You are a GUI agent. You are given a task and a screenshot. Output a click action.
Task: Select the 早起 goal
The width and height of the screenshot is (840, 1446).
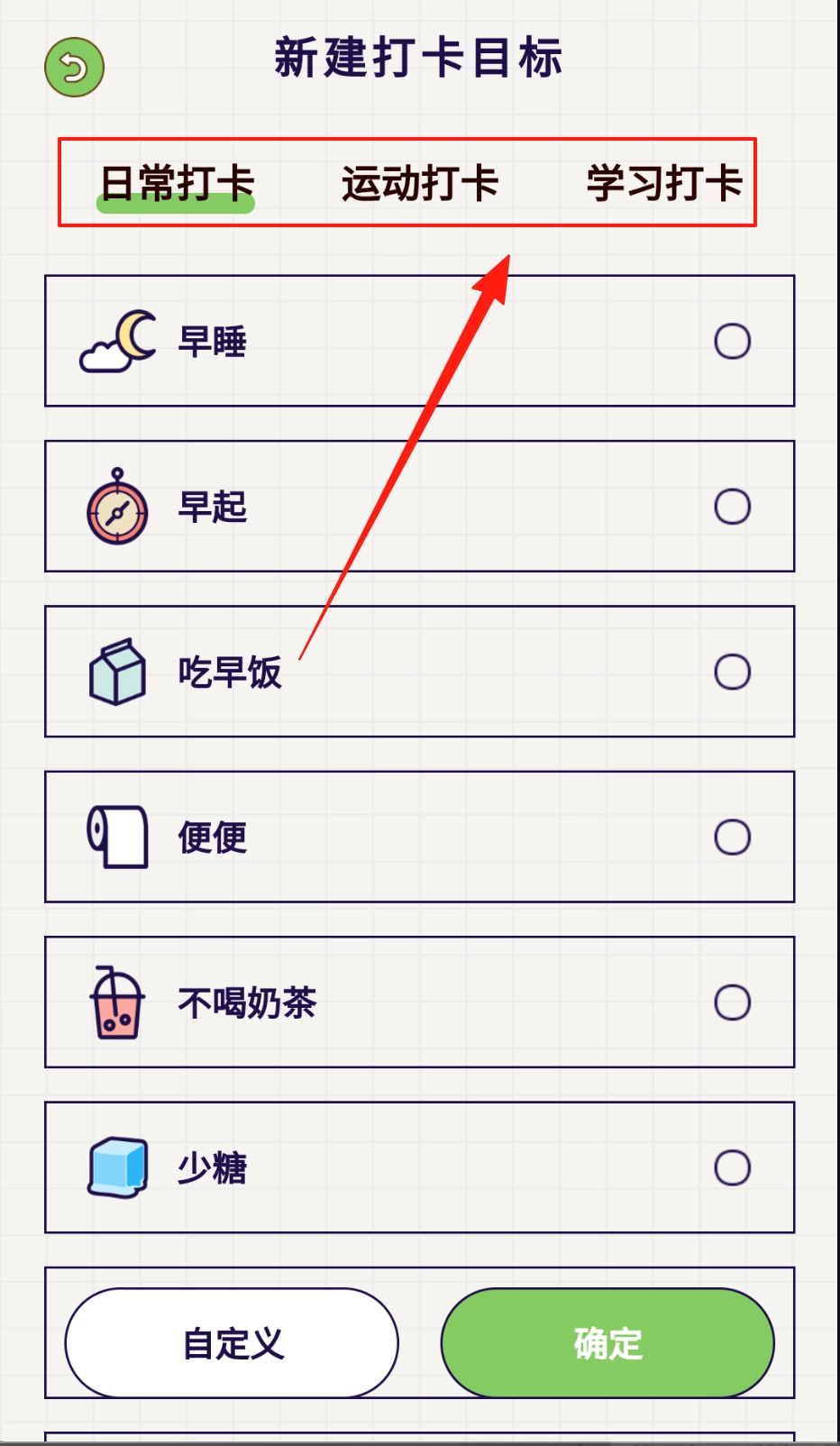pyautogui.click(x=732, y=507)
